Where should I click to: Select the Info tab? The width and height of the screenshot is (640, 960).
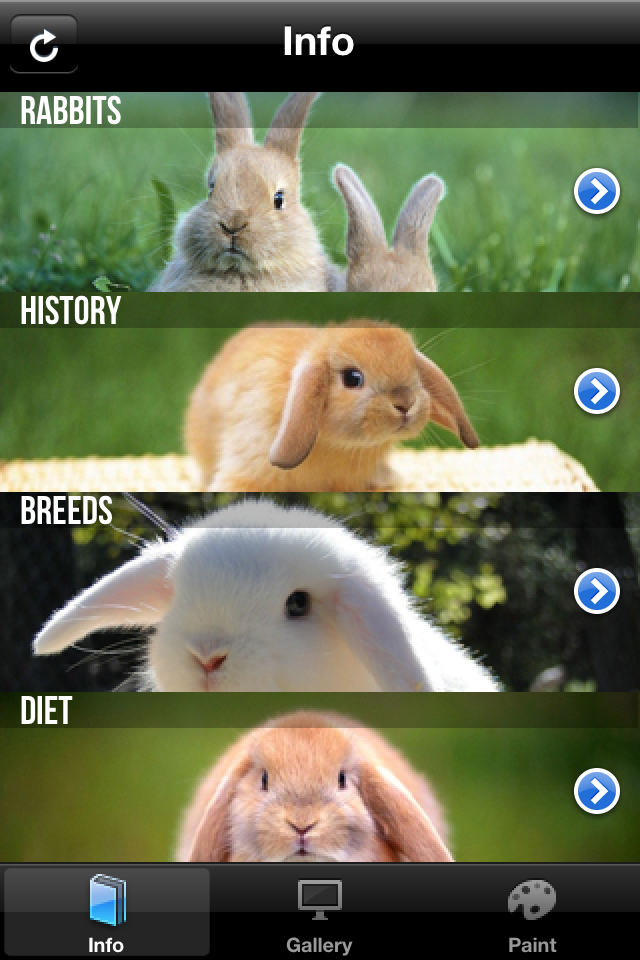[106, 912]
